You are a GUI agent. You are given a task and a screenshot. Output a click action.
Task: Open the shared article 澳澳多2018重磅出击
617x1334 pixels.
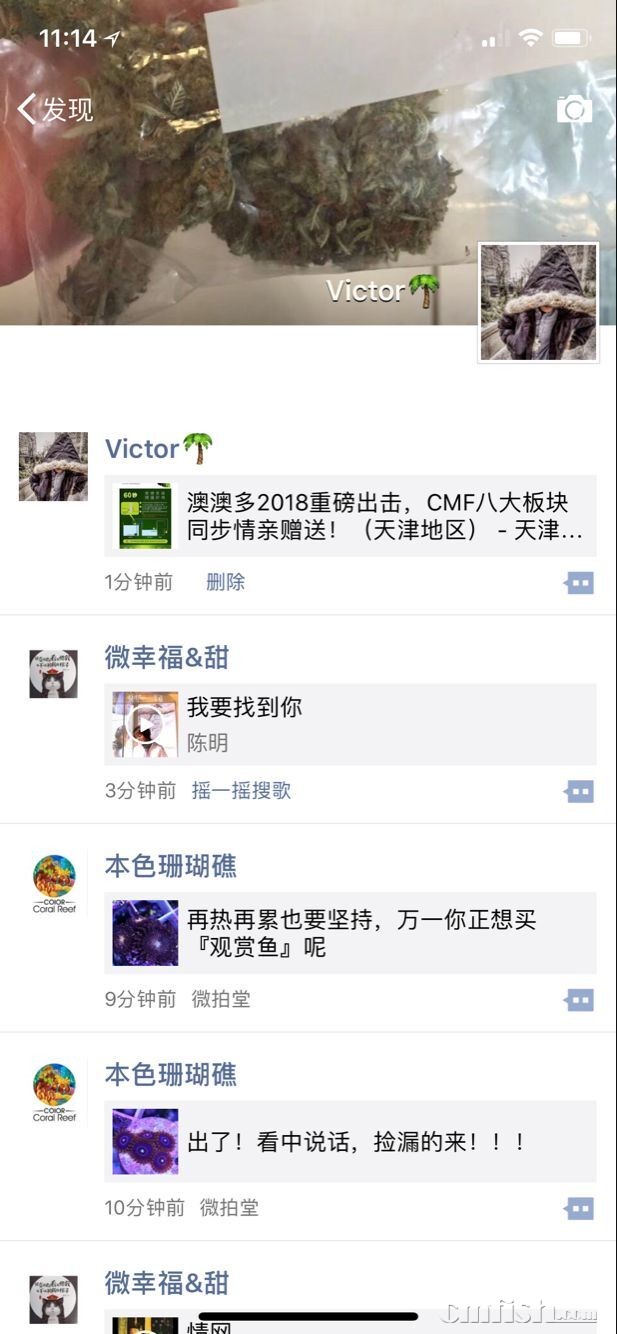[x=350, y=516]
